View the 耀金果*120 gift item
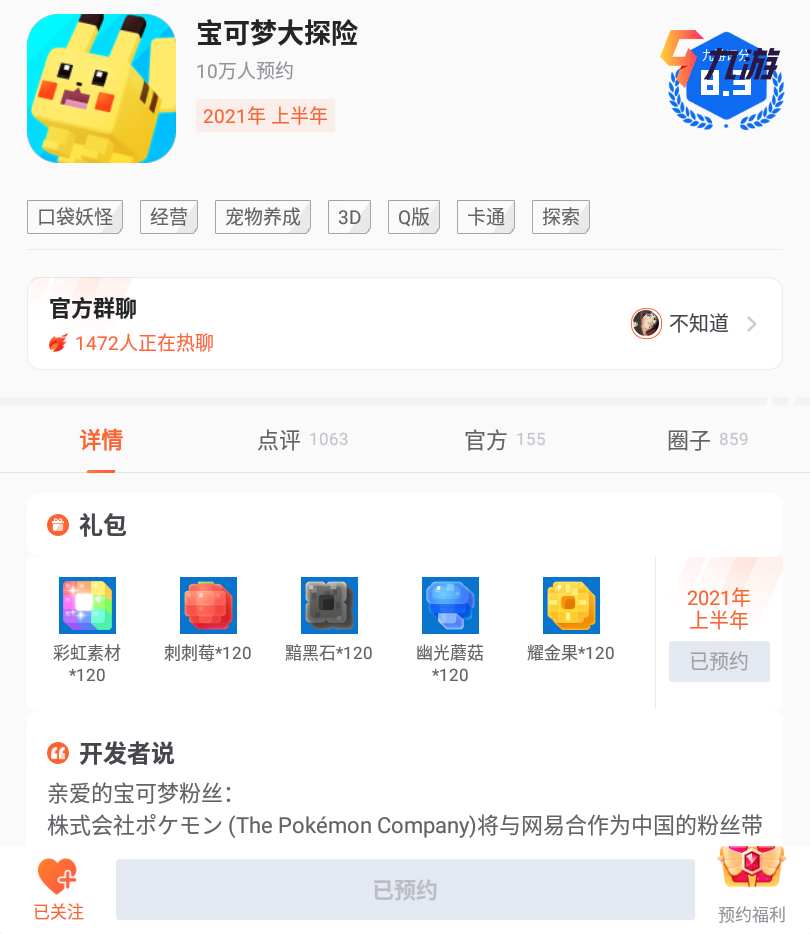The width and height of the screenshot is (810, 934). 571,620
